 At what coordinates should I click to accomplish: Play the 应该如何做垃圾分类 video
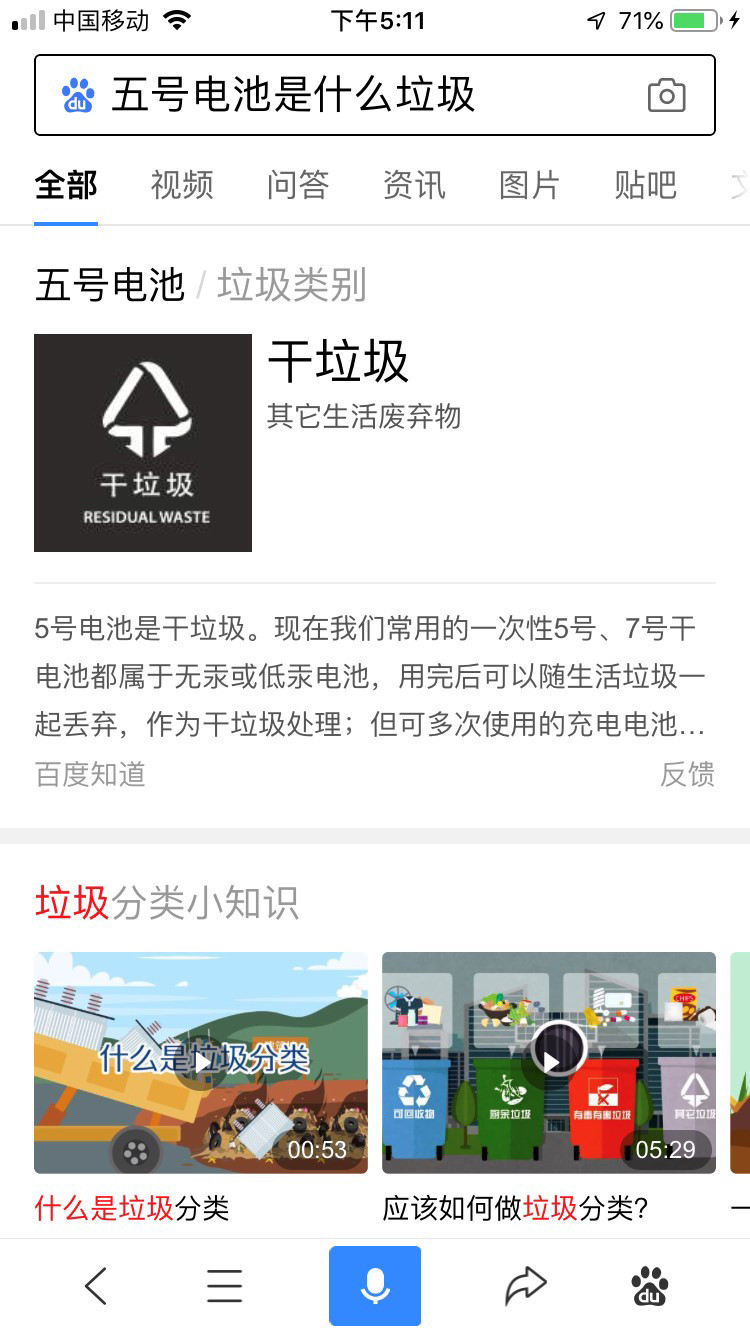tap(549, 1062)
